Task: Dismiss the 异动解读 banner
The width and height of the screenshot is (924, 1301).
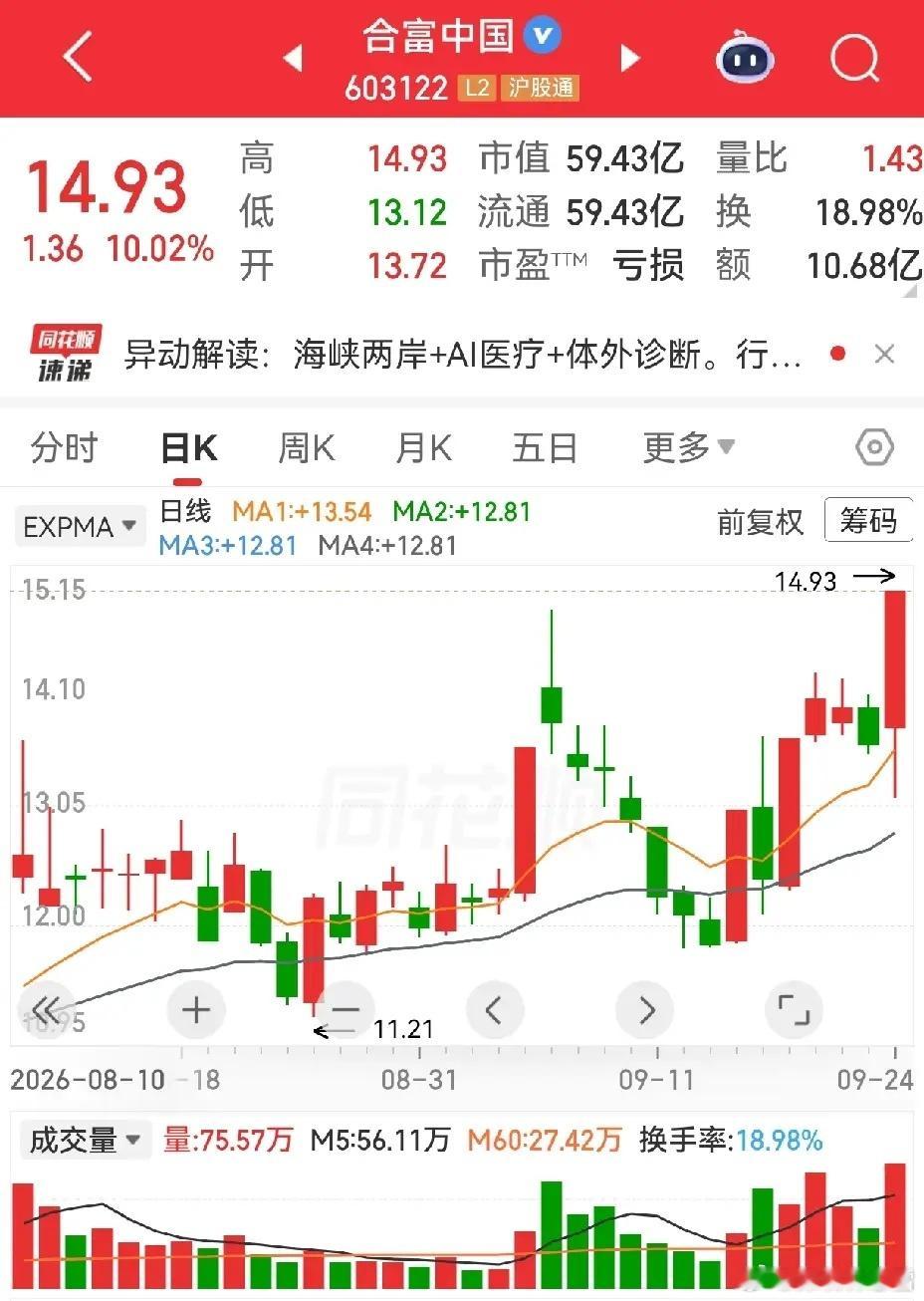Action: click(884, 354)
